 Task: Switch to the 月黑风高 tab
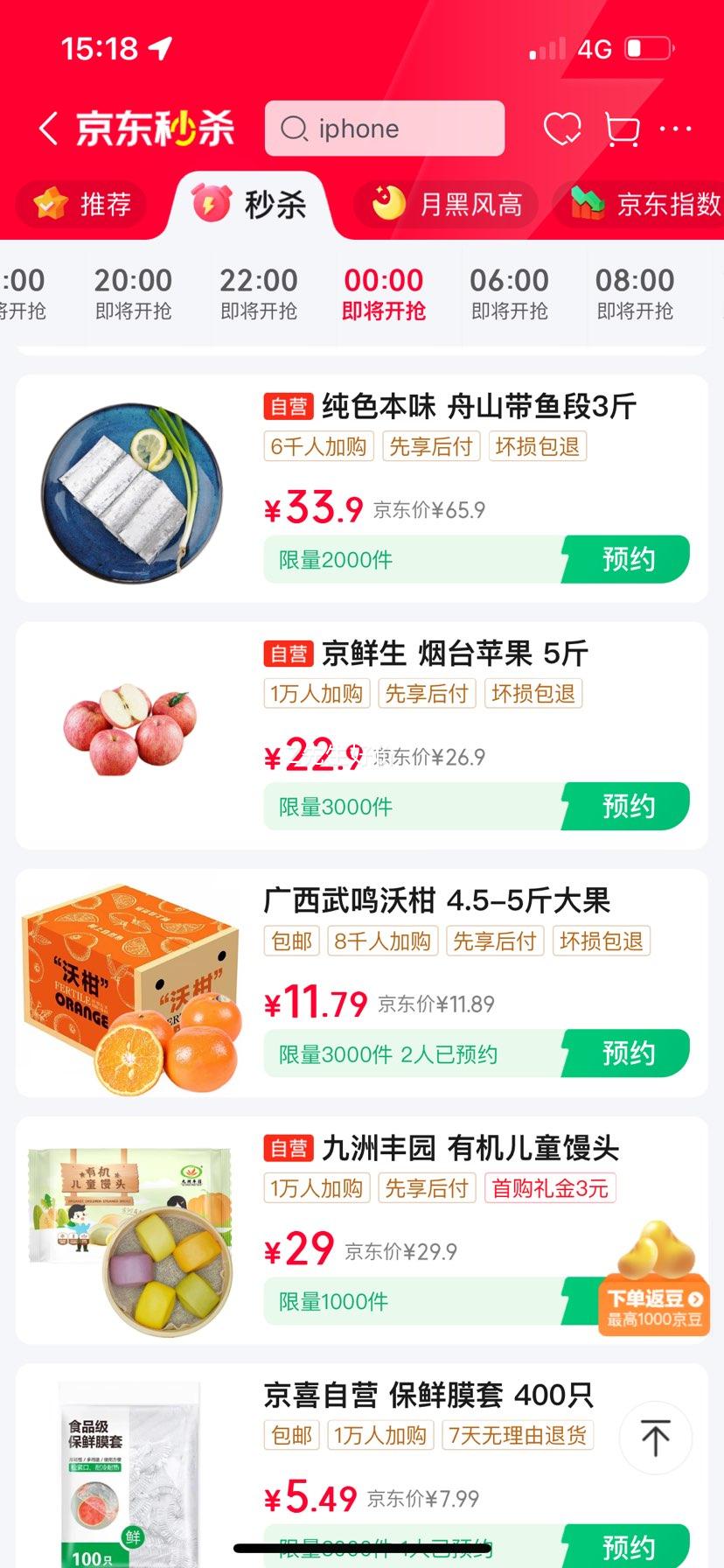coord(447,205)
